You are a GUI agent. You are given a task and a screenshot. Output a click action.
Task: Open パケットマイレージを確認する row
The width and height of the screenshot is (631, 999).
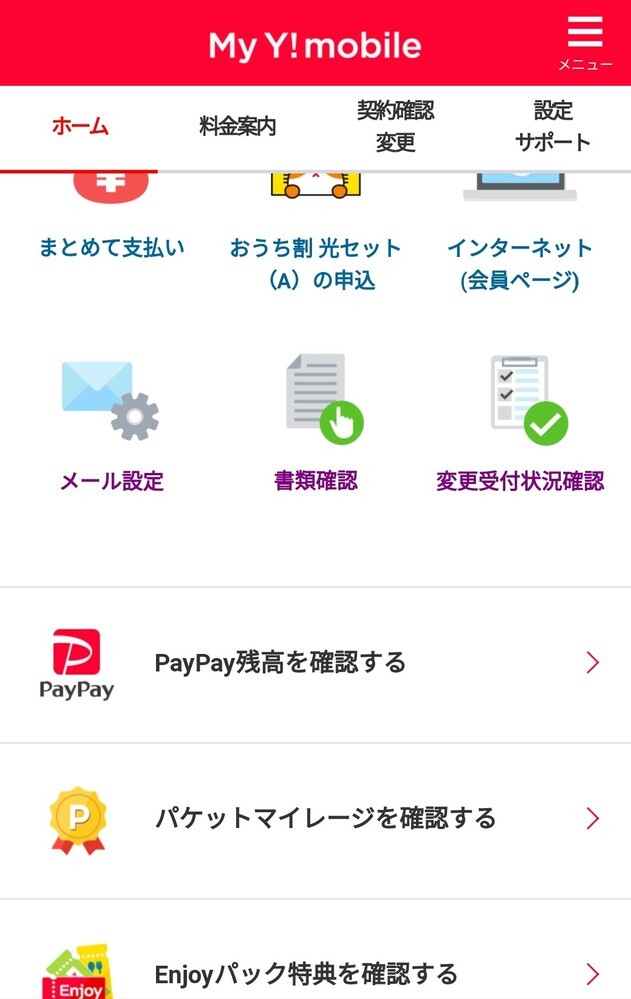coord(315,819)
